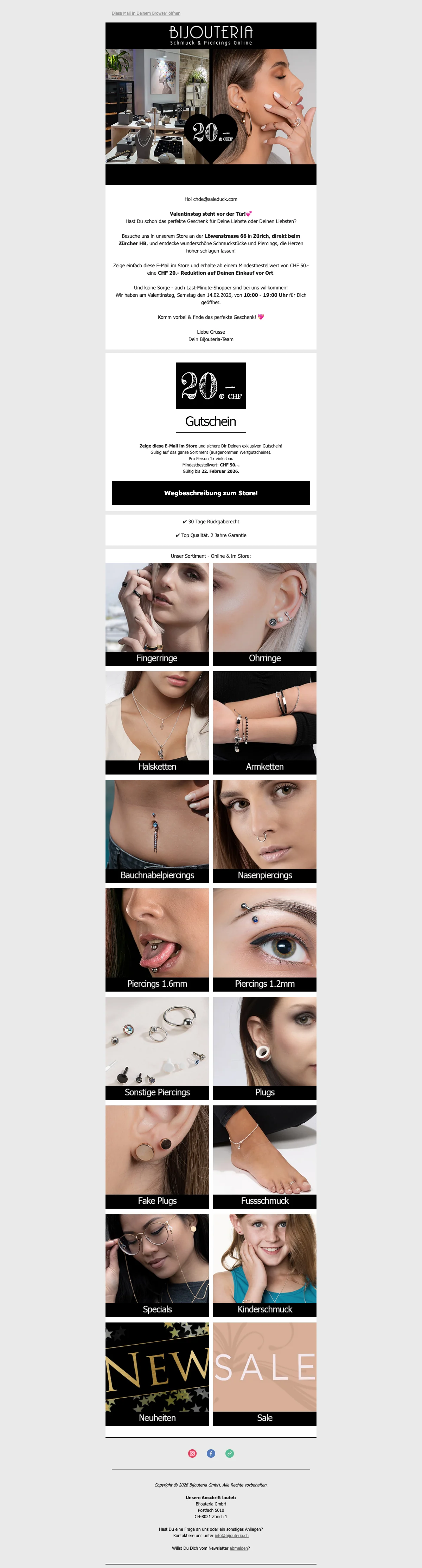The image size is (422, 1568).
Task: Show the Fussschmuck category
Action: click(x=265, y=1156)
